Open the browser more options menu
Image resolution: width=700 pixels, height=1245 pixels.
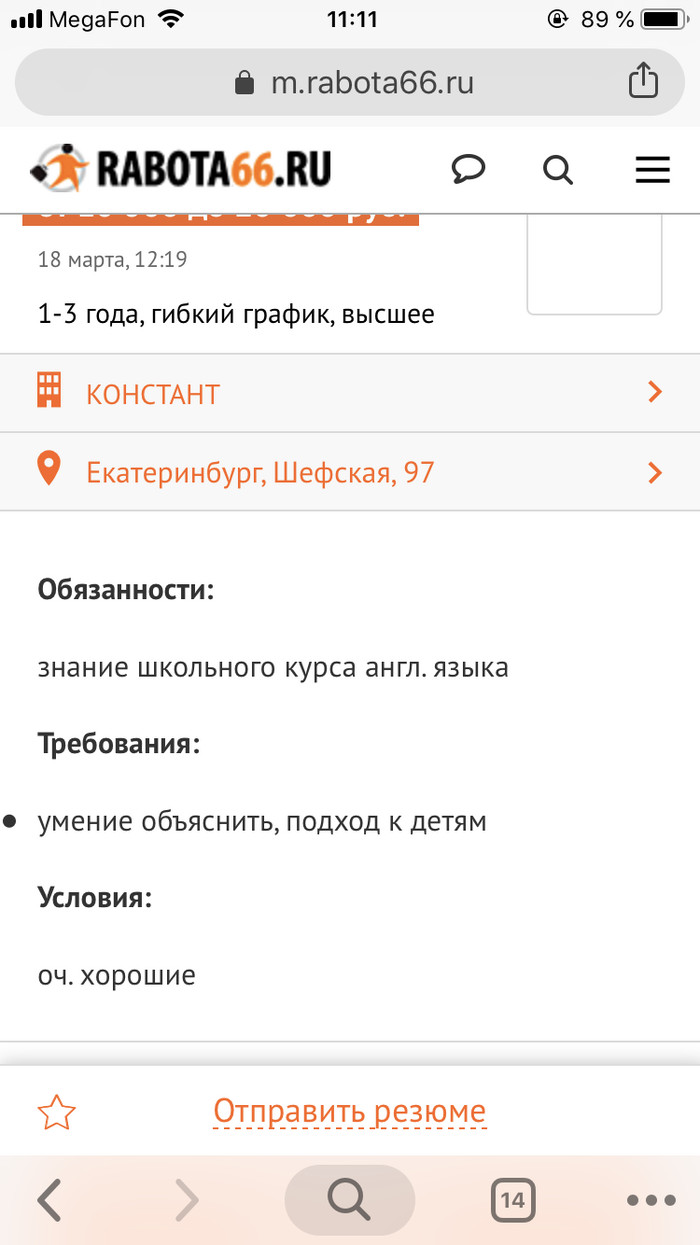(651, 1200)
